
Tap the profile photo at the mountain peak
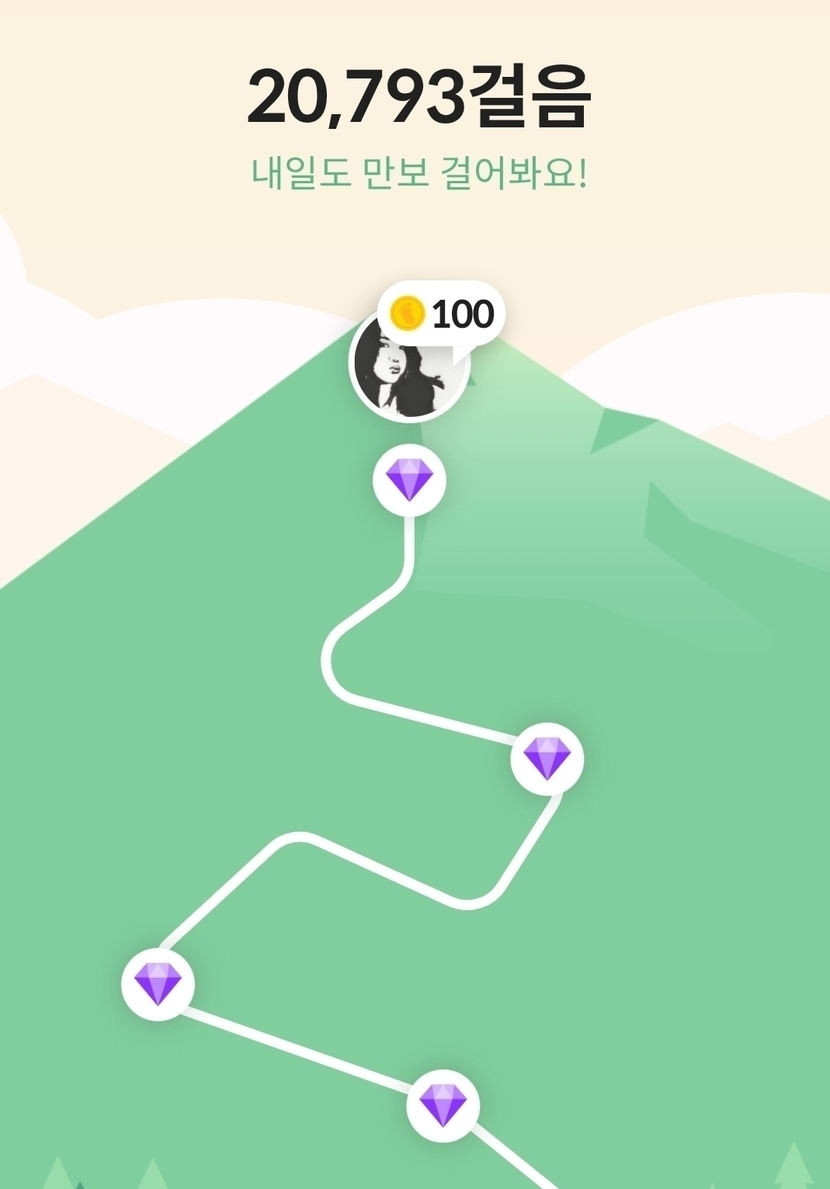click(403, 374)
